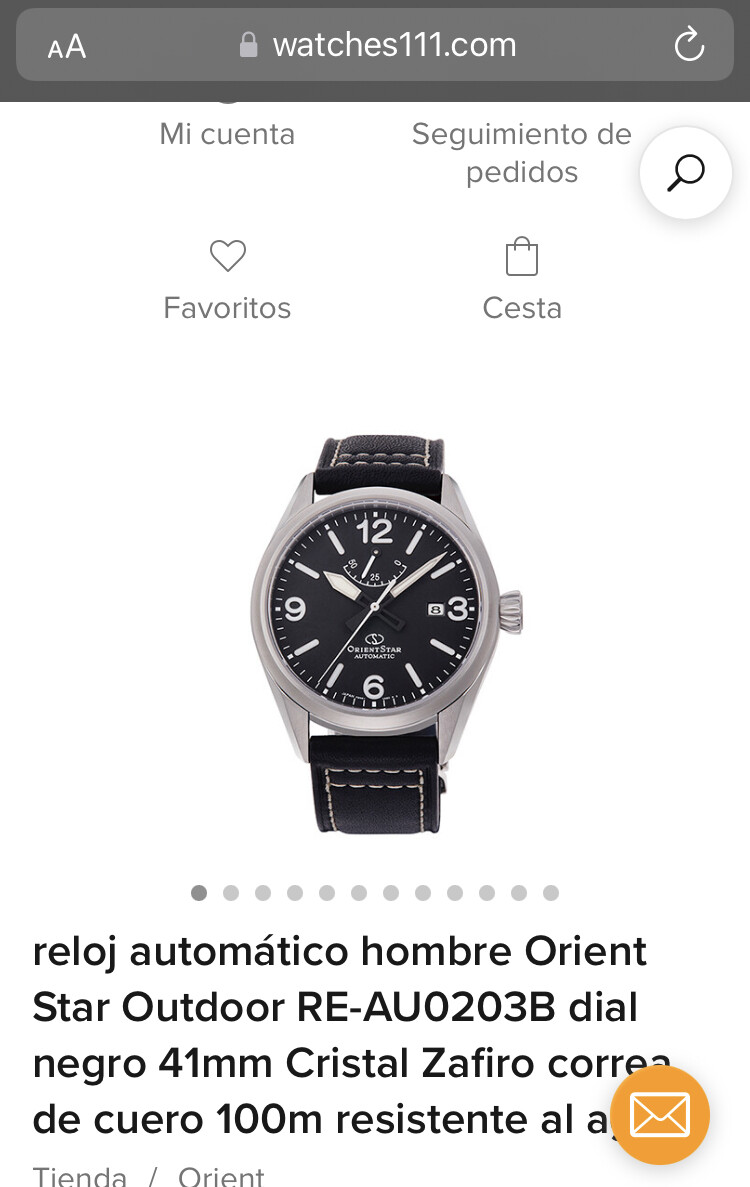Open Mi cuenta
Viewport: 750px width, 1187px height.
click(227, 134)
